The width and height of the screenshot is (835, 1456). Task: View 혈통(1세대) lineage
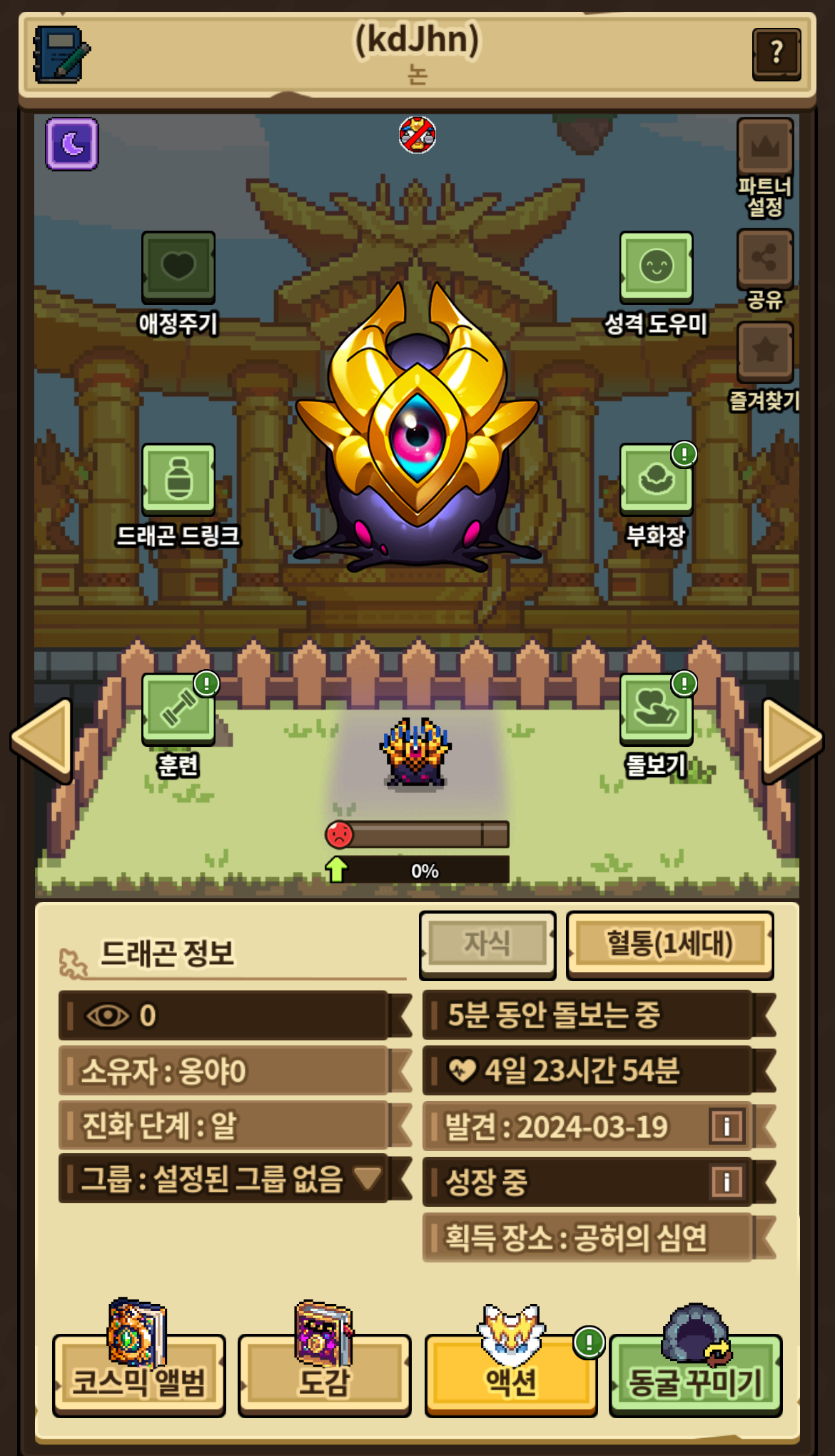[669, 943]
